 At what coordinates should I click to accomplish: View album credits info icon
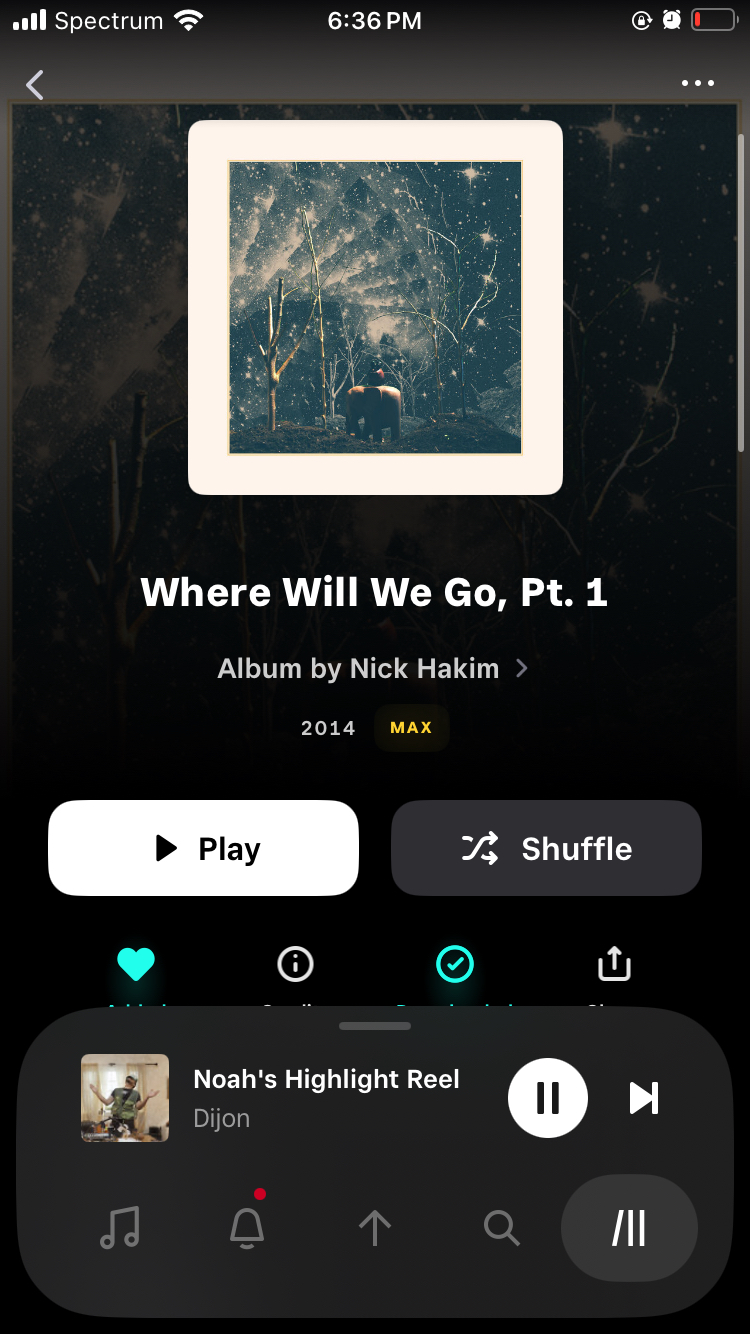pos(295,964)
